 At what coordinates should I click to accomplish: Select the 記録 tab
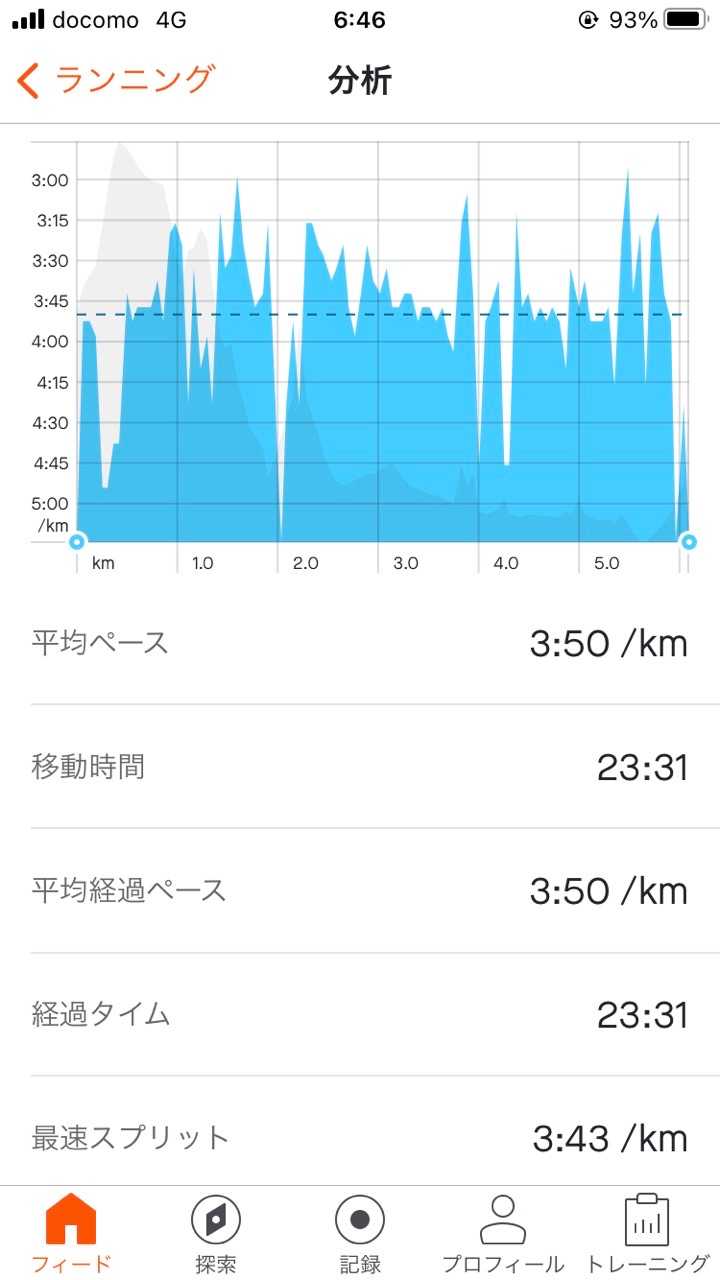[359, 1233]
